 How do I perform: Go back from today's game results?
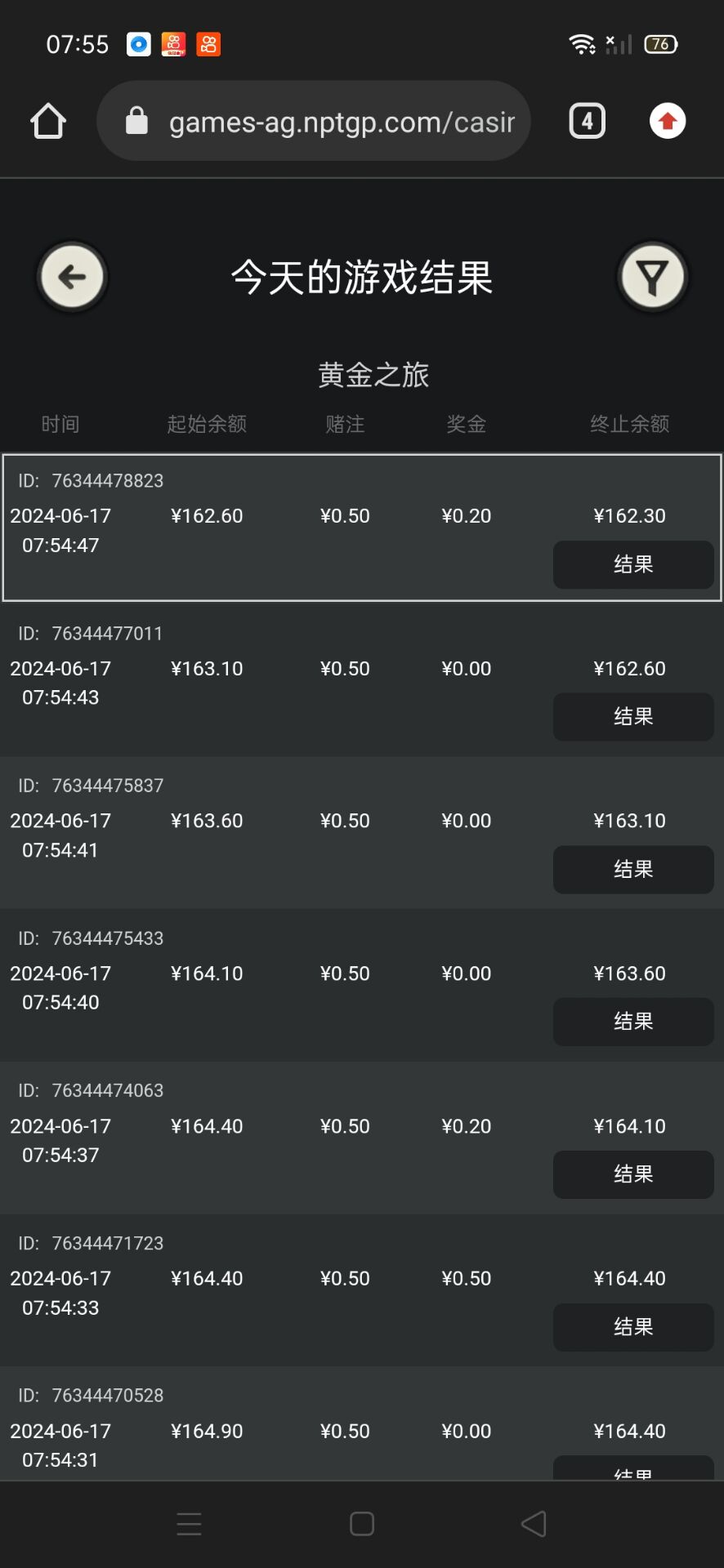click(x=72, y=277)
